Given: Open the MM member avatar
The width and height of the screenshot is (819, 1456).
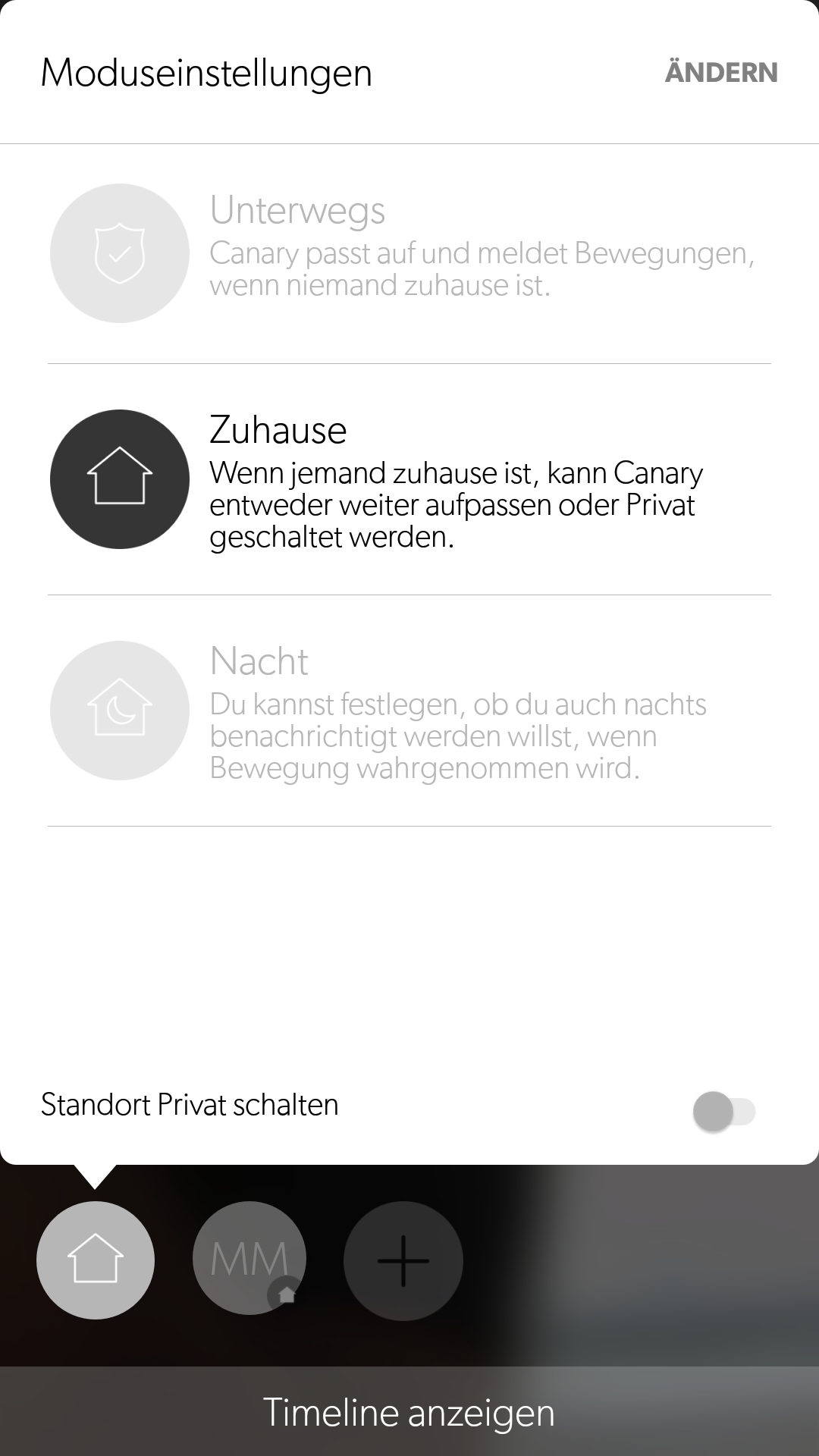Looking at the screenshot, I should pyautogui.click(x=249, y=1258).
